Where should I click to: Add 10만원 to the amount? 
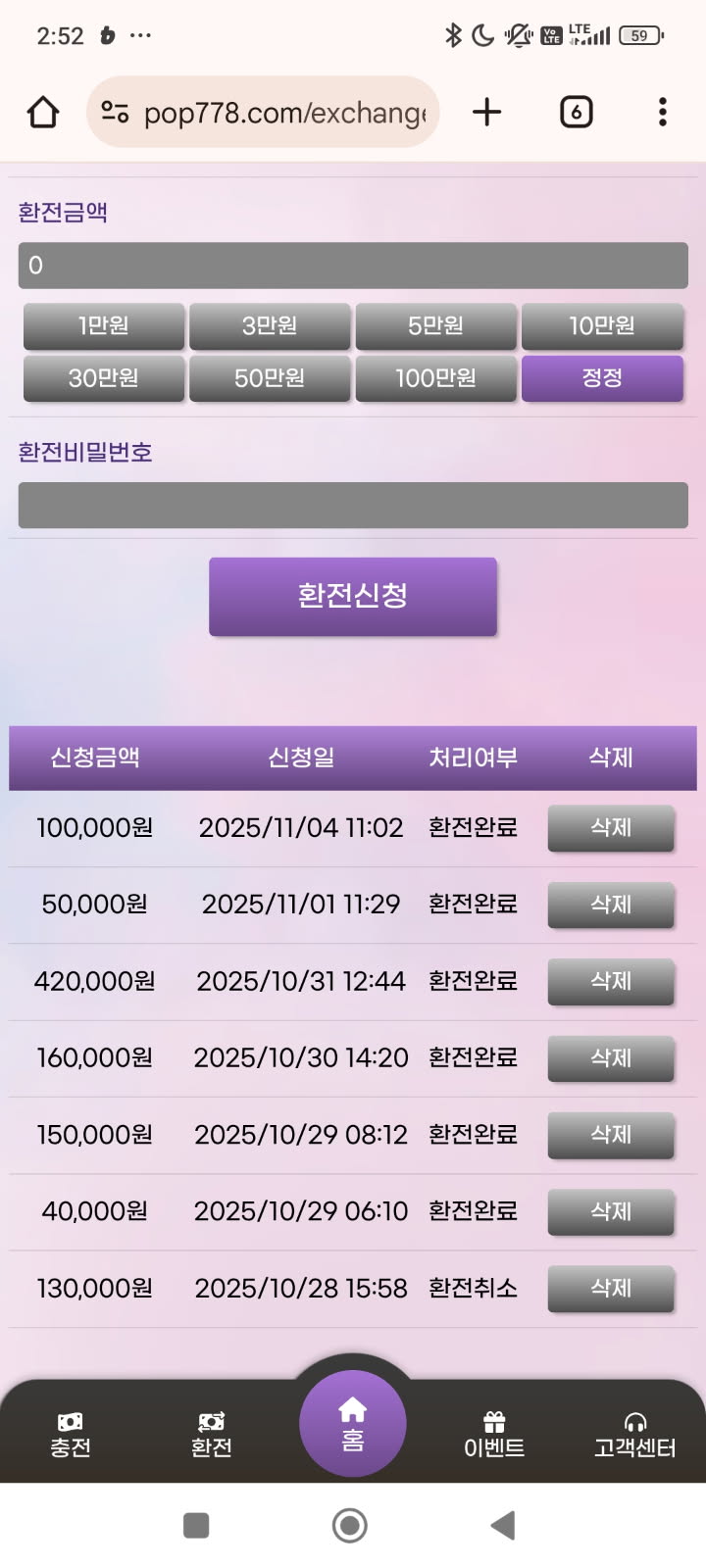(x=602, y=326)
